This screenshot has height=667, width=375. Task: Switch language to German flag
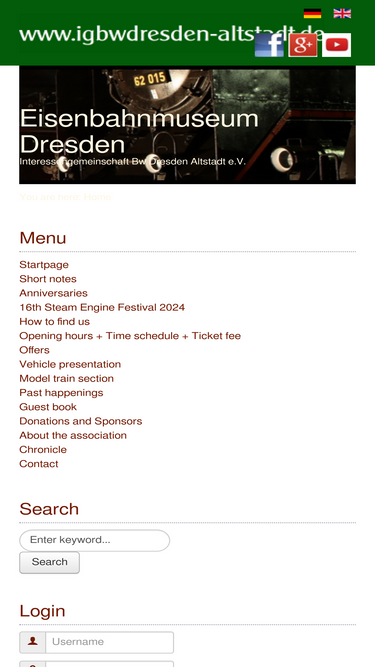pos(312,14)
